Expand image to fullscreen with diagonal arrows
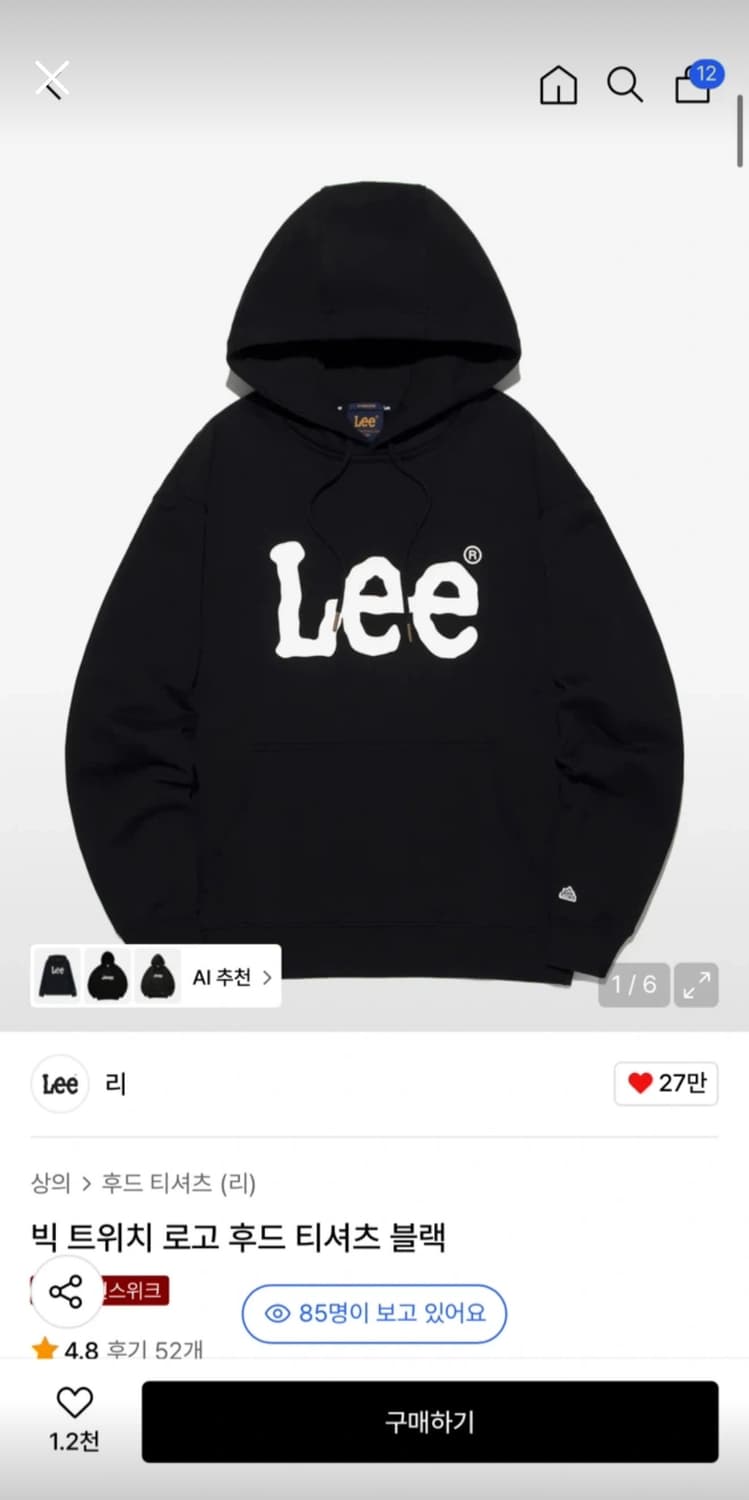Viewport: 749px width, 1500px height. tap(697, 985)
